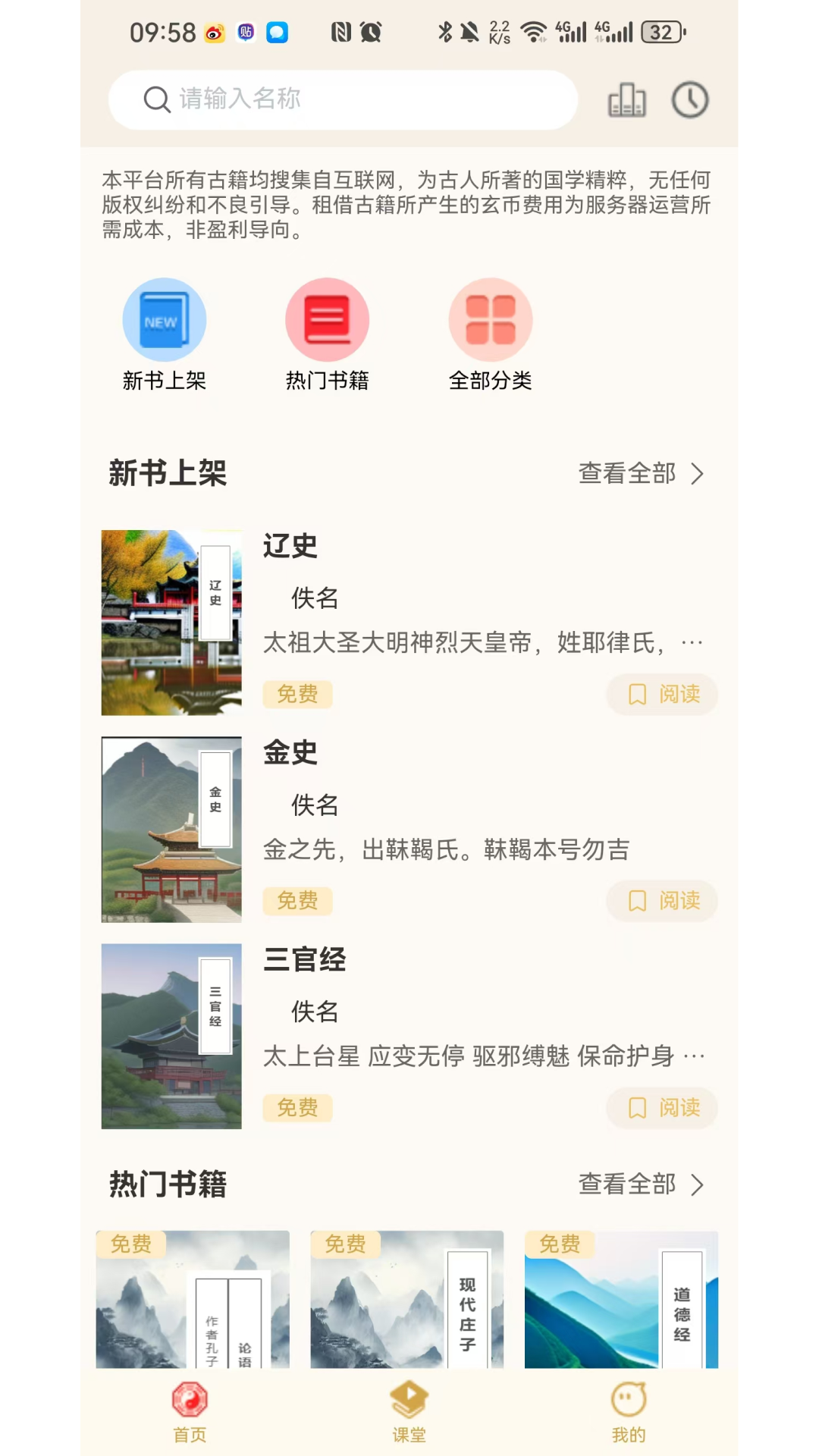Image resolution: width=819 pixels, height=1456 pixels.
Task: Tap the 免费 tag on 辽史
Action: [297, 694]
